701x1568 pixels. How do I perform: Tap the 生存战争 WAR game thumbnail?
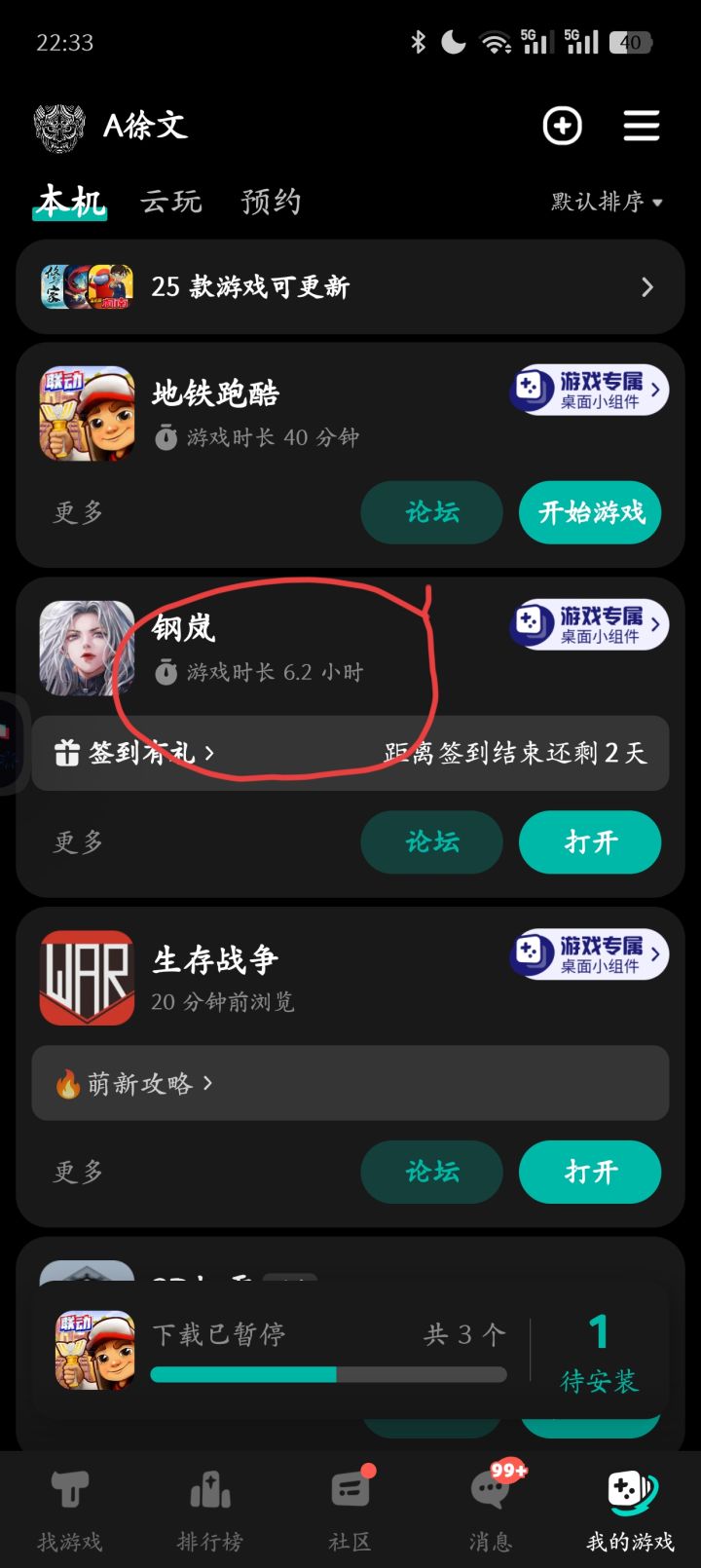[x=87, y=977]
